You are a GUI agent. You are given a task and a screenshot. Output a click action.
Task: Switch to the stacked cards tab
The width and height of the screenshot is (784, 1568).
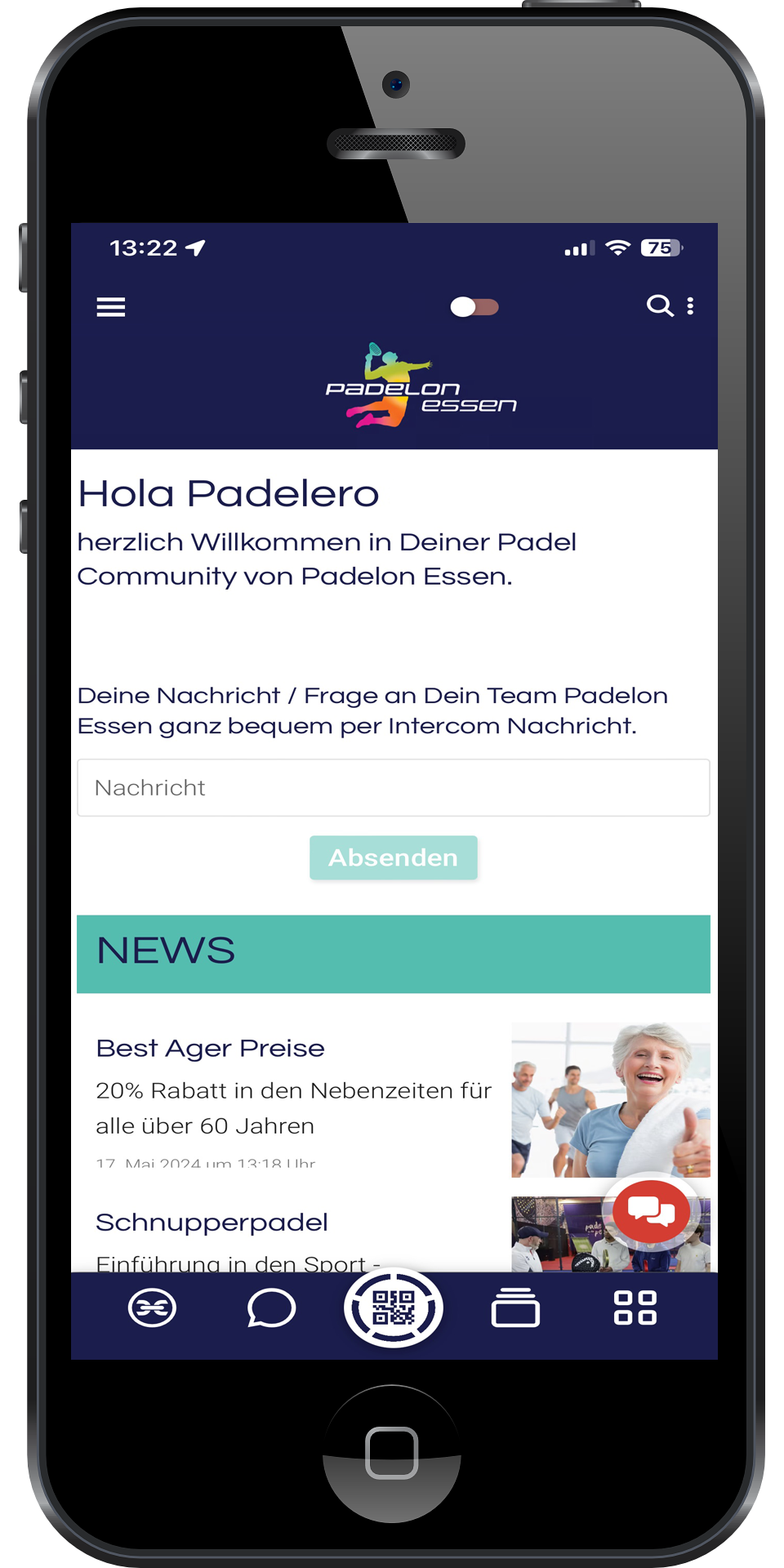pyautogui.click(x=515, y=1308)
